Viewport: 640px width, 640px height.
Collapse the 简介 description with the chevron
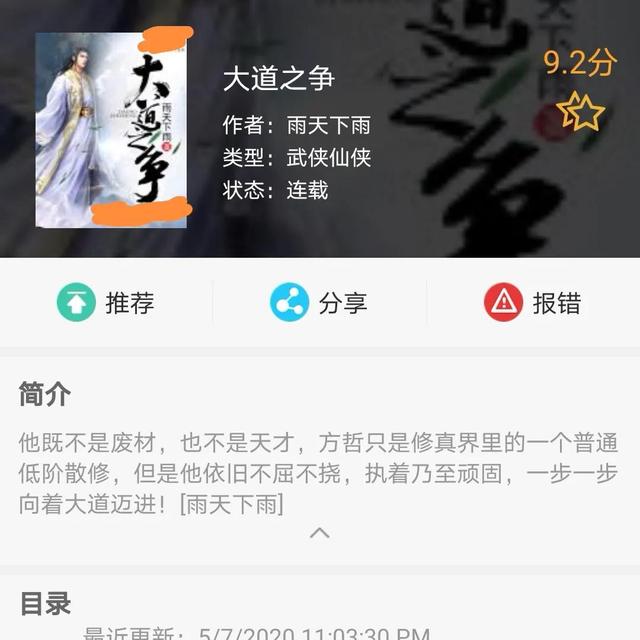319,532
